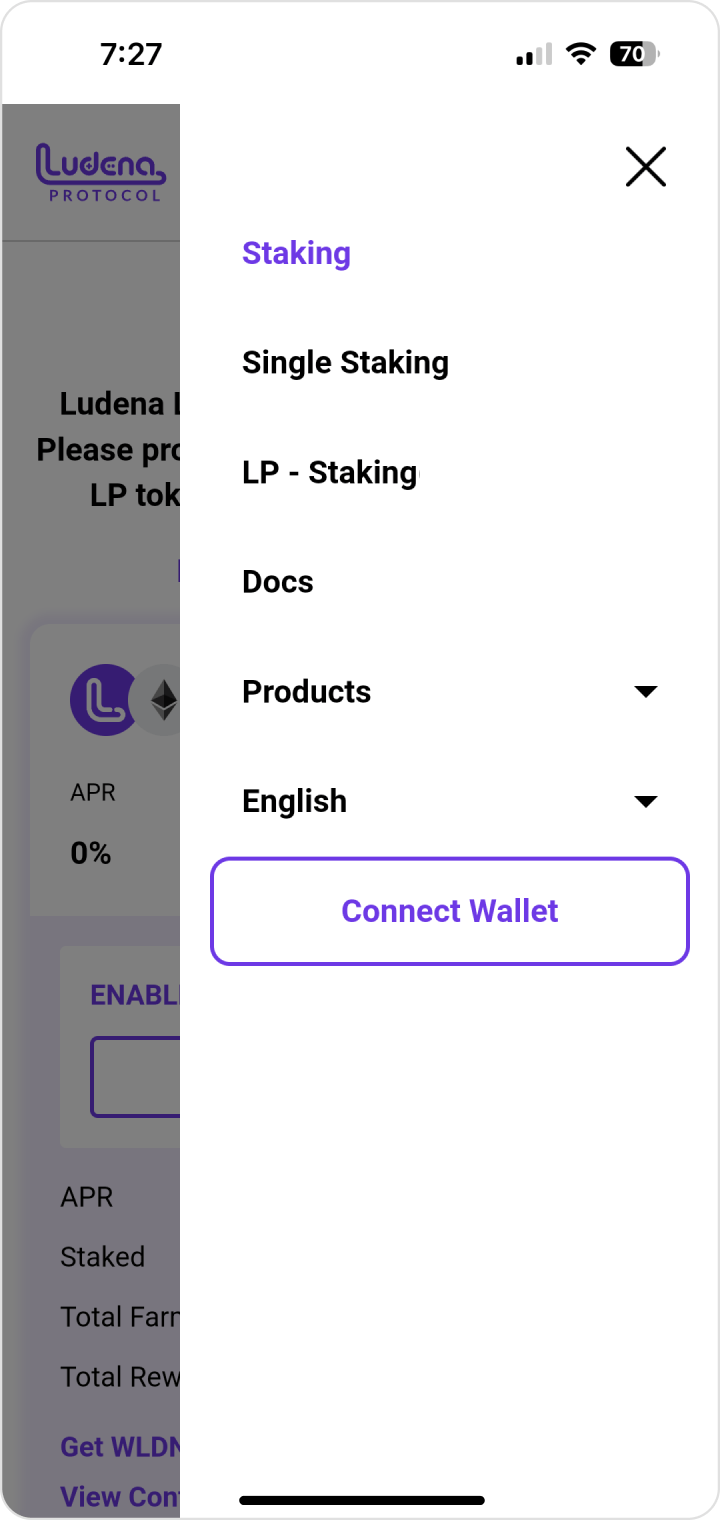This screenshot has height=1520, width=720.
Task: Open Single Staking
Action: coord(345,363)
